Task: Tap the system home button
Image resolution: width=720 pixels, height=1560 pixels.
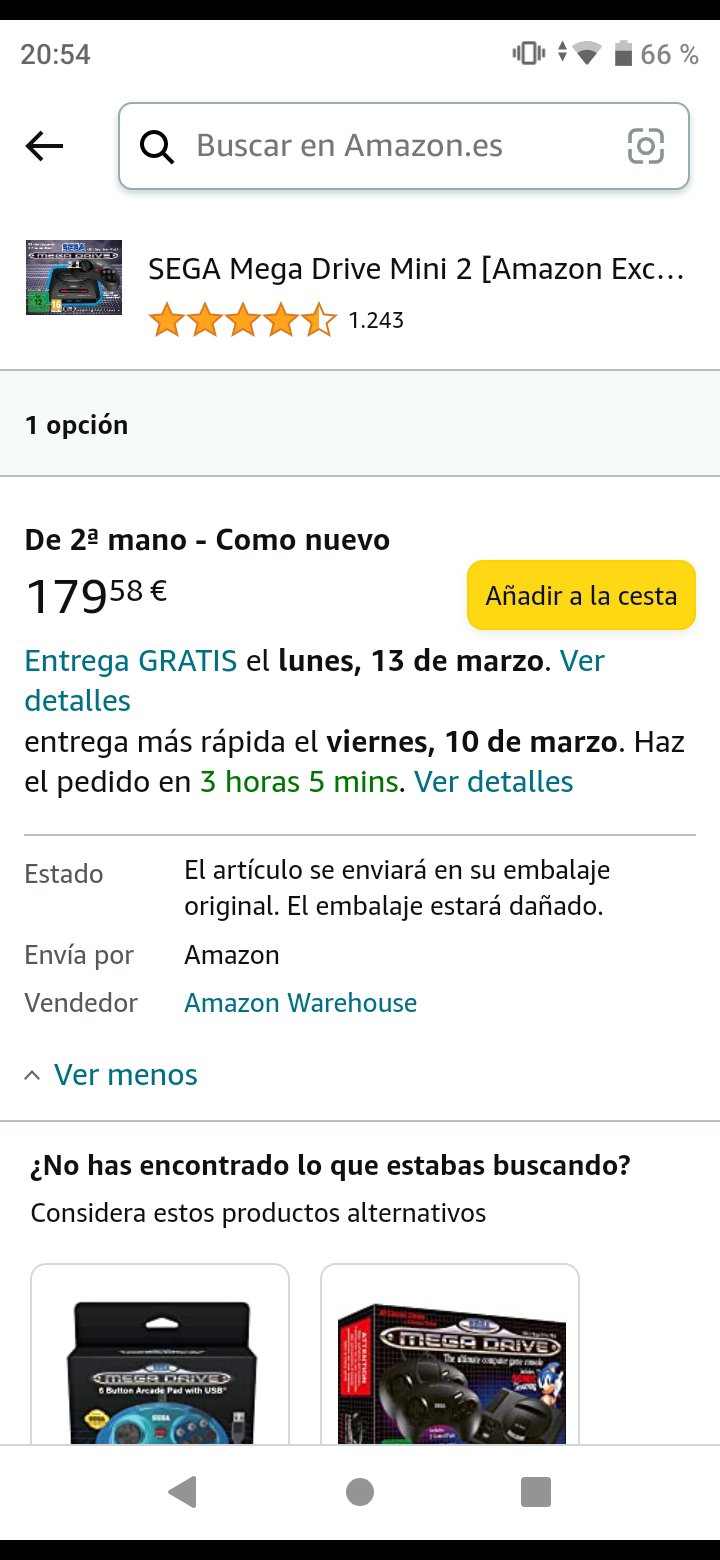Action: pyautogui.click(x=360, y=1492)
